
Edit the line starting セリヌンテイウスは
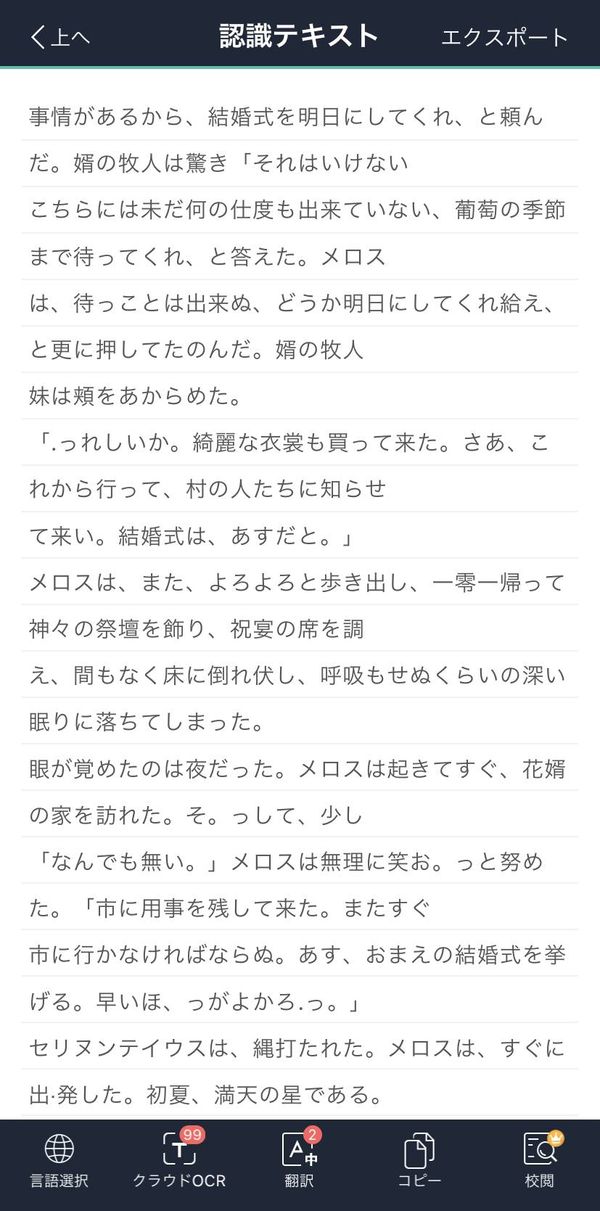pos(300,1047)
